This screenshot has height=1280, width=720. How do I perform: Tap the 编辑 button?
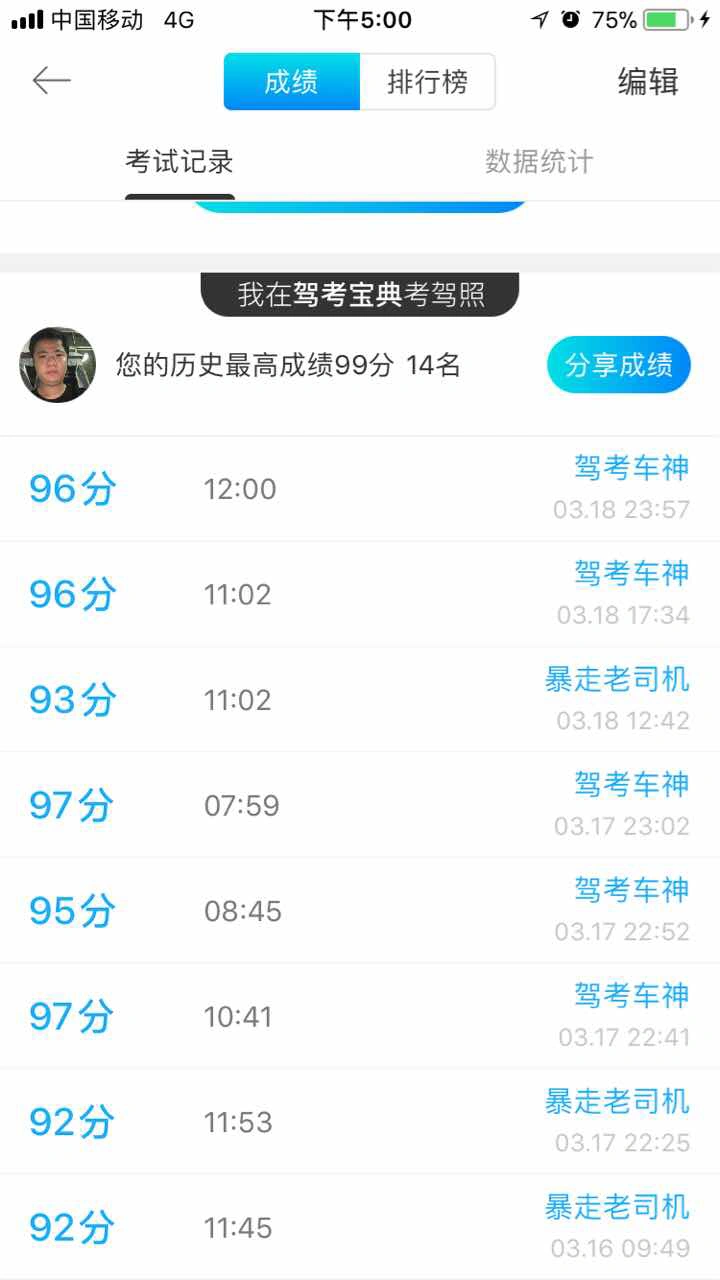click(648, 82)
